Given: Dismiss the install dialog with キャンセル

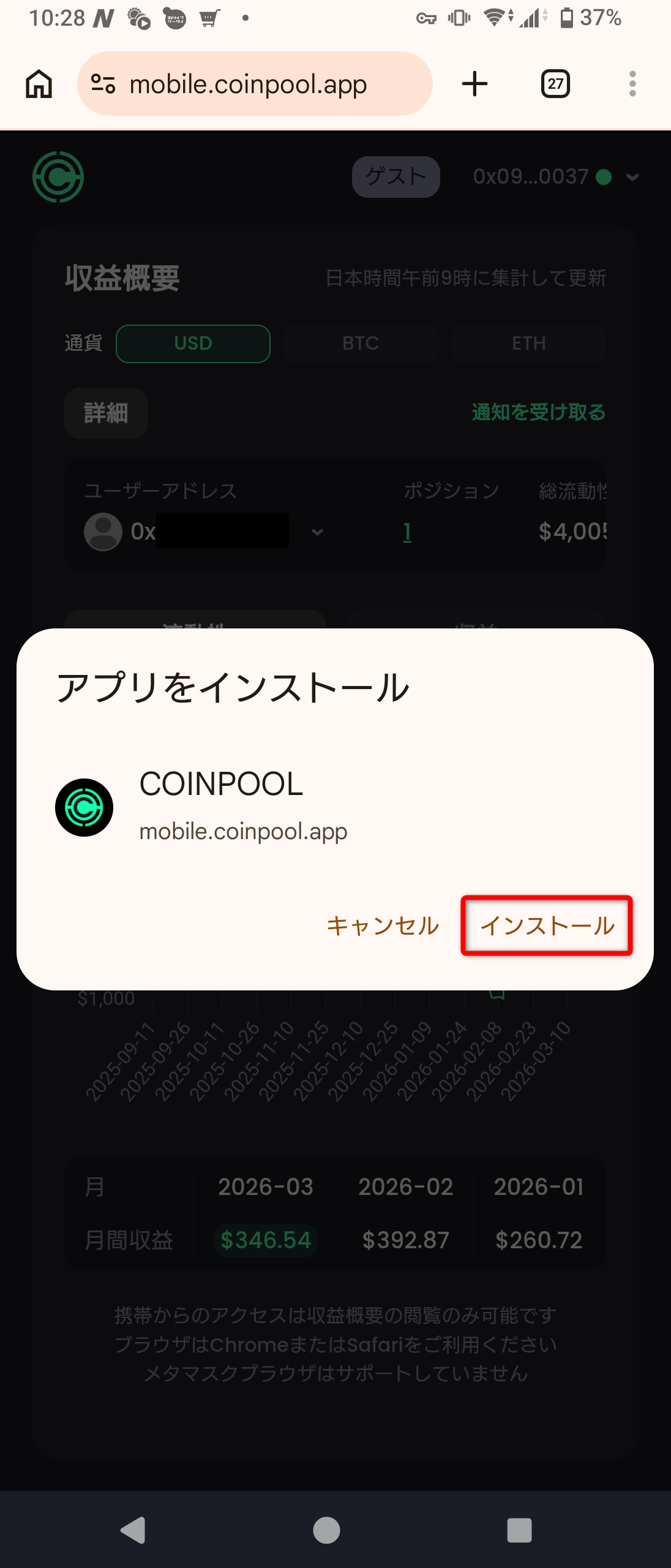Looking at the screenshot, I should pos(383,925).
